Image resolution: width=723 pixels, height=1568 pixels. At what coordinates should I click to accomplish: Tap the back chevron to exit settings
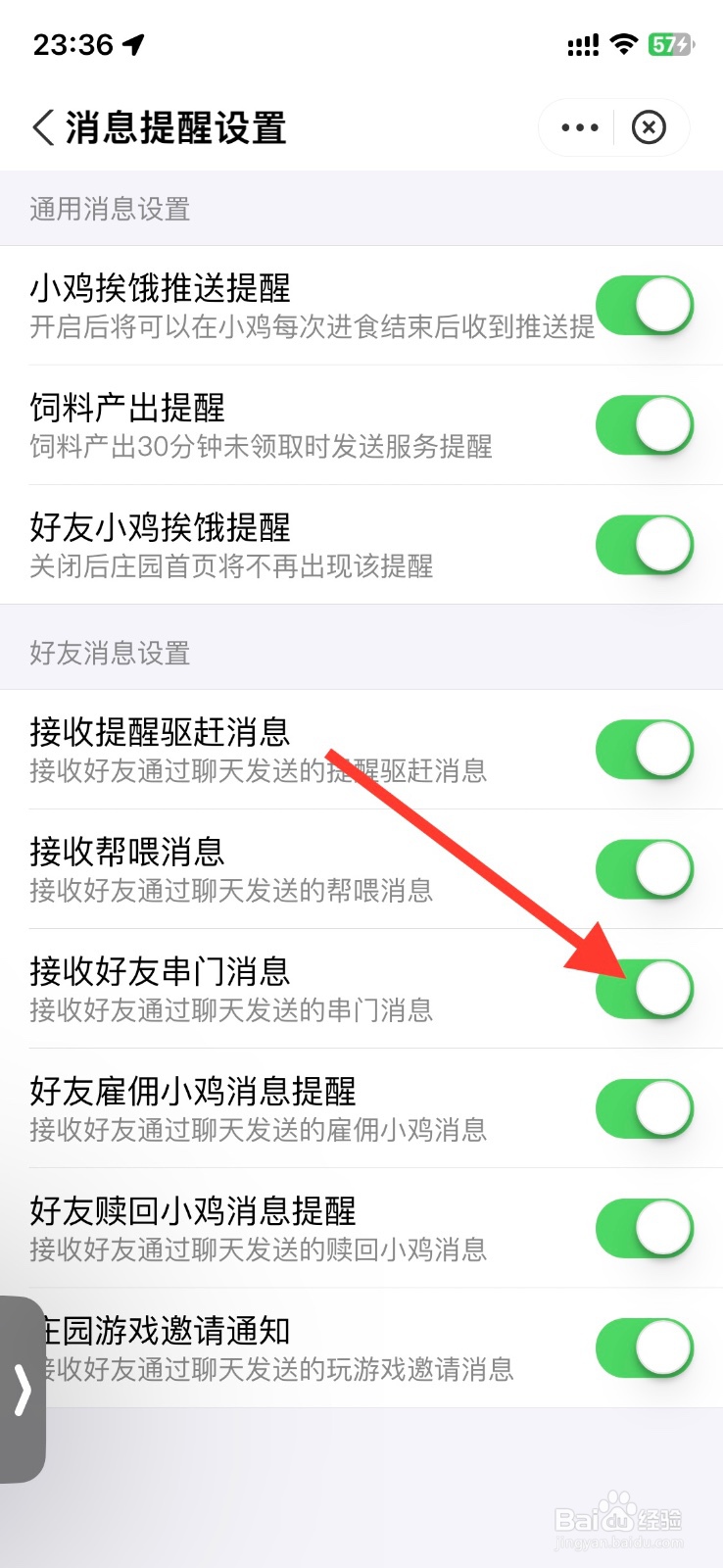[41, 127]
